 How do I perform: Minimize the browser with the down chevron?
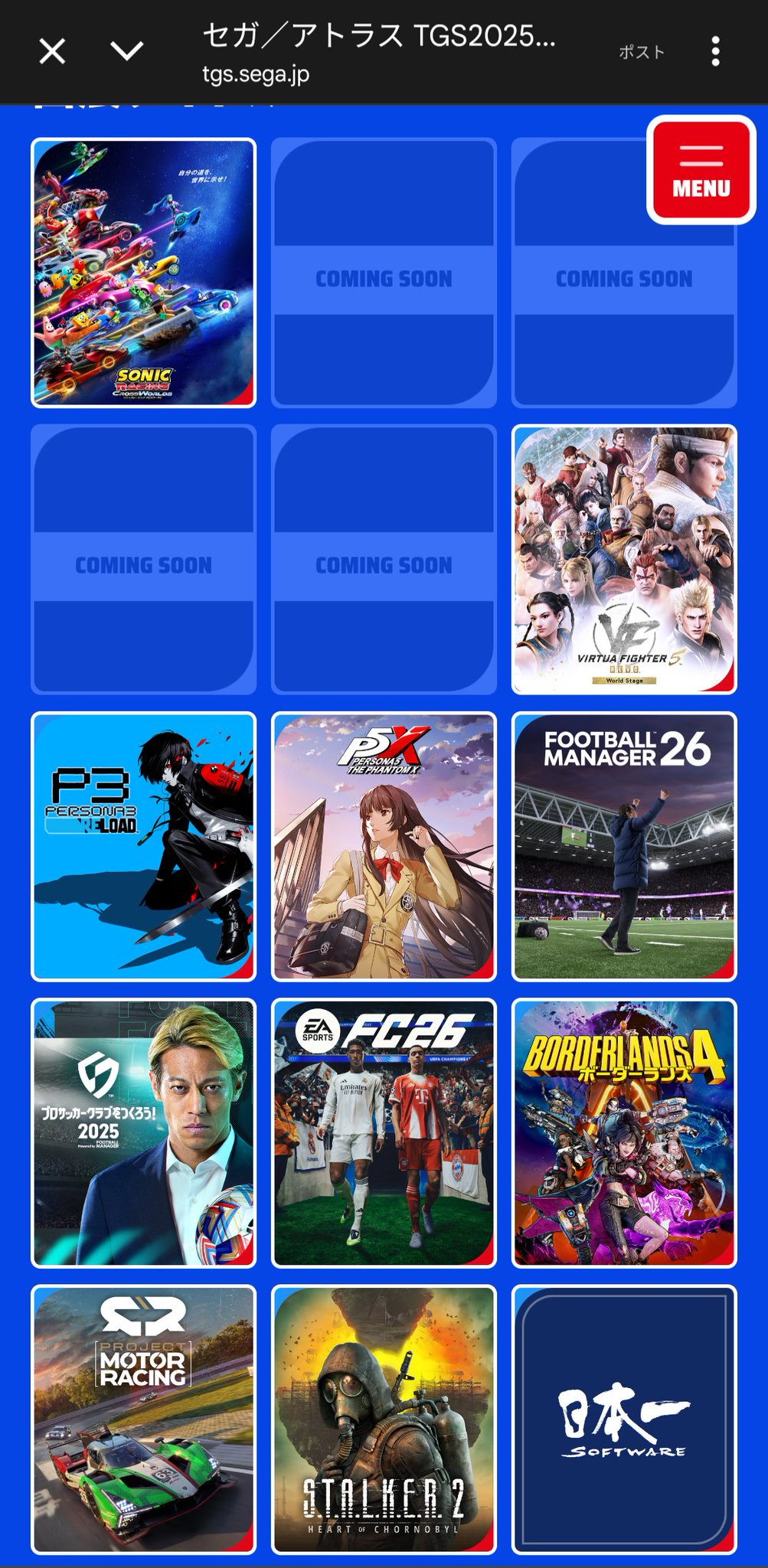click(x=127, y=52)
